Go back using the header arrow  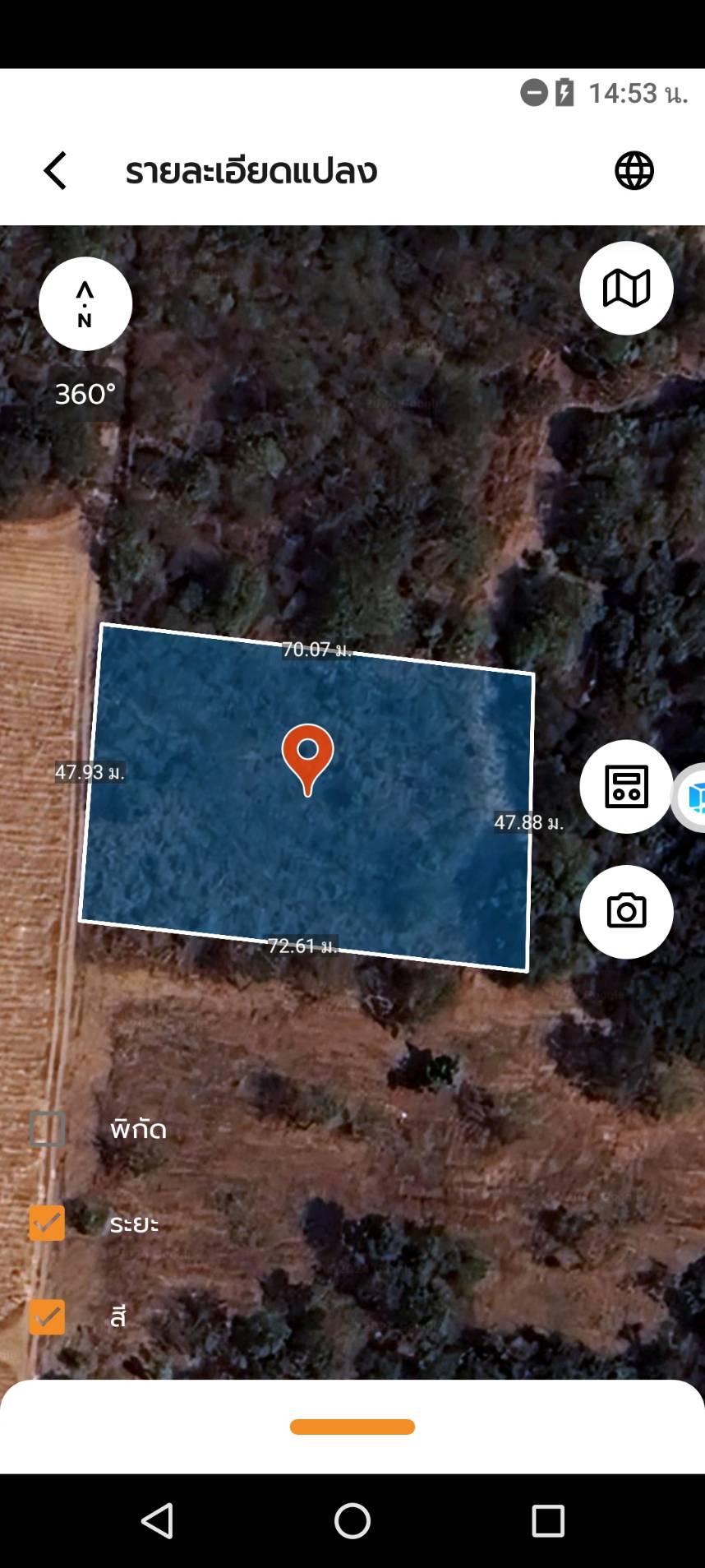(x=55, y=171)
